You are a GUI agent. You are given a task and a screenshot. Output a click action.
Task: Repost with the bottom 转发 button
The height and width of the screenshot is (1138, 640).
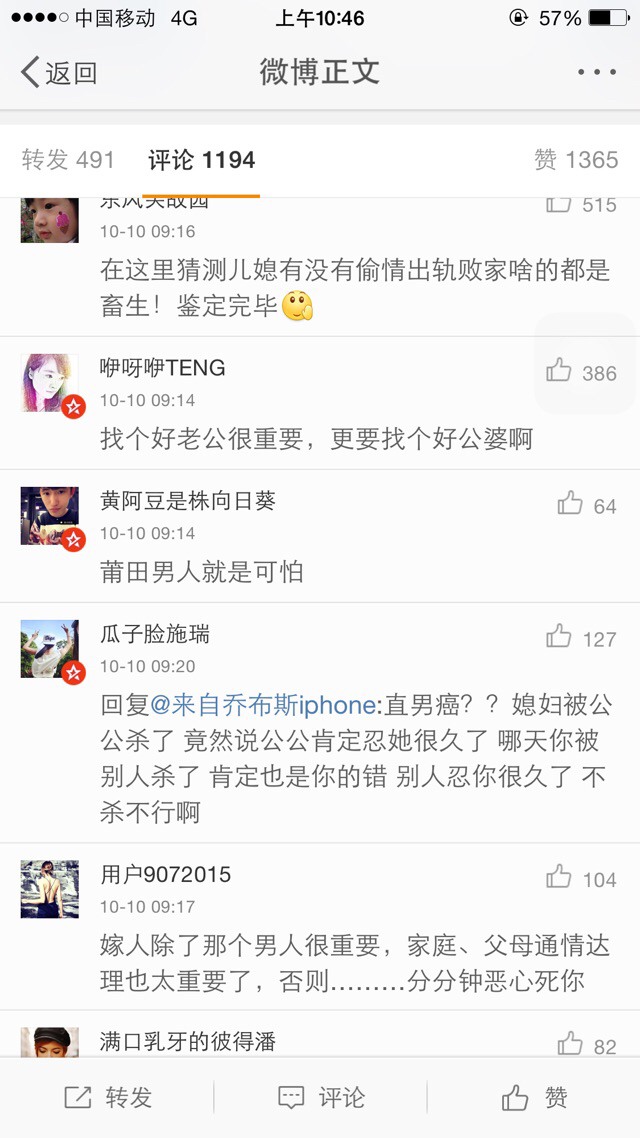coord(107,1097)
